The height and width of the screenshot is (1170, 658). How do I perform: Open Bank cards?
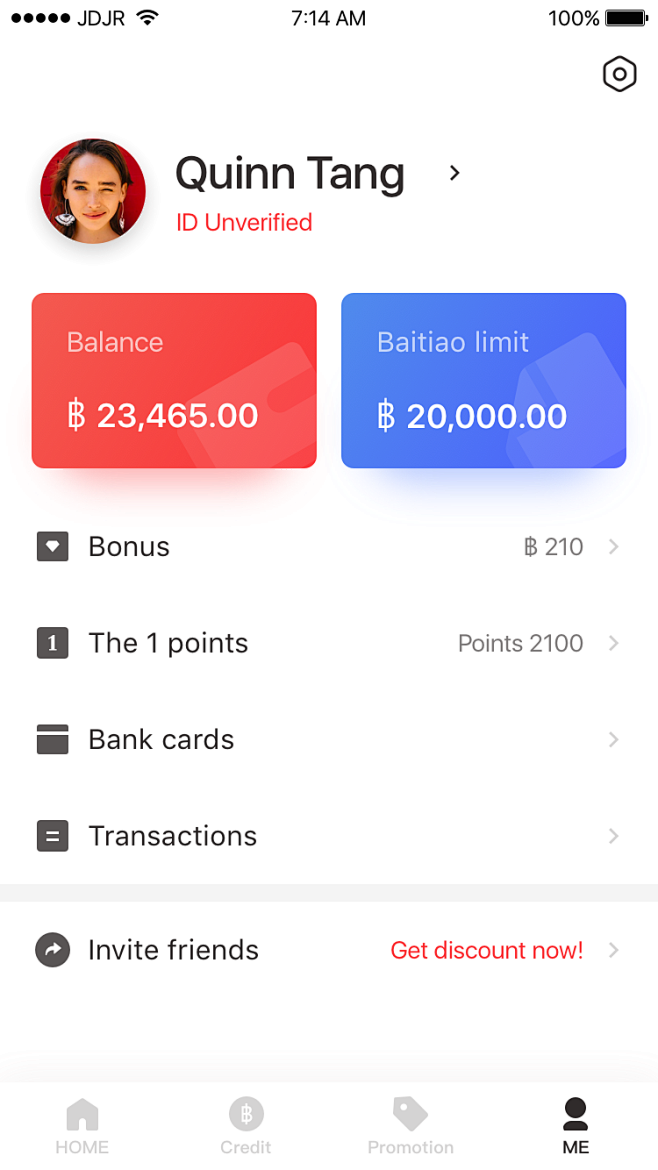click(x=329, y=739)
